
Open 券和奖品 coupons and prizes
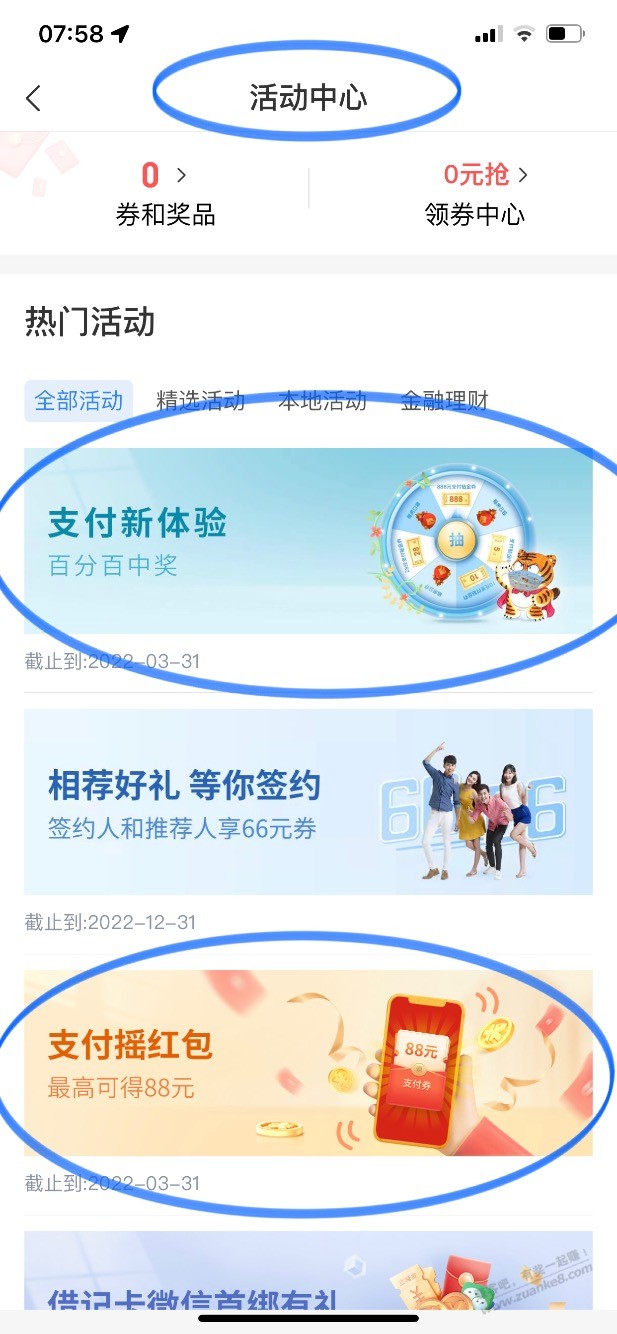coord(165,195)
